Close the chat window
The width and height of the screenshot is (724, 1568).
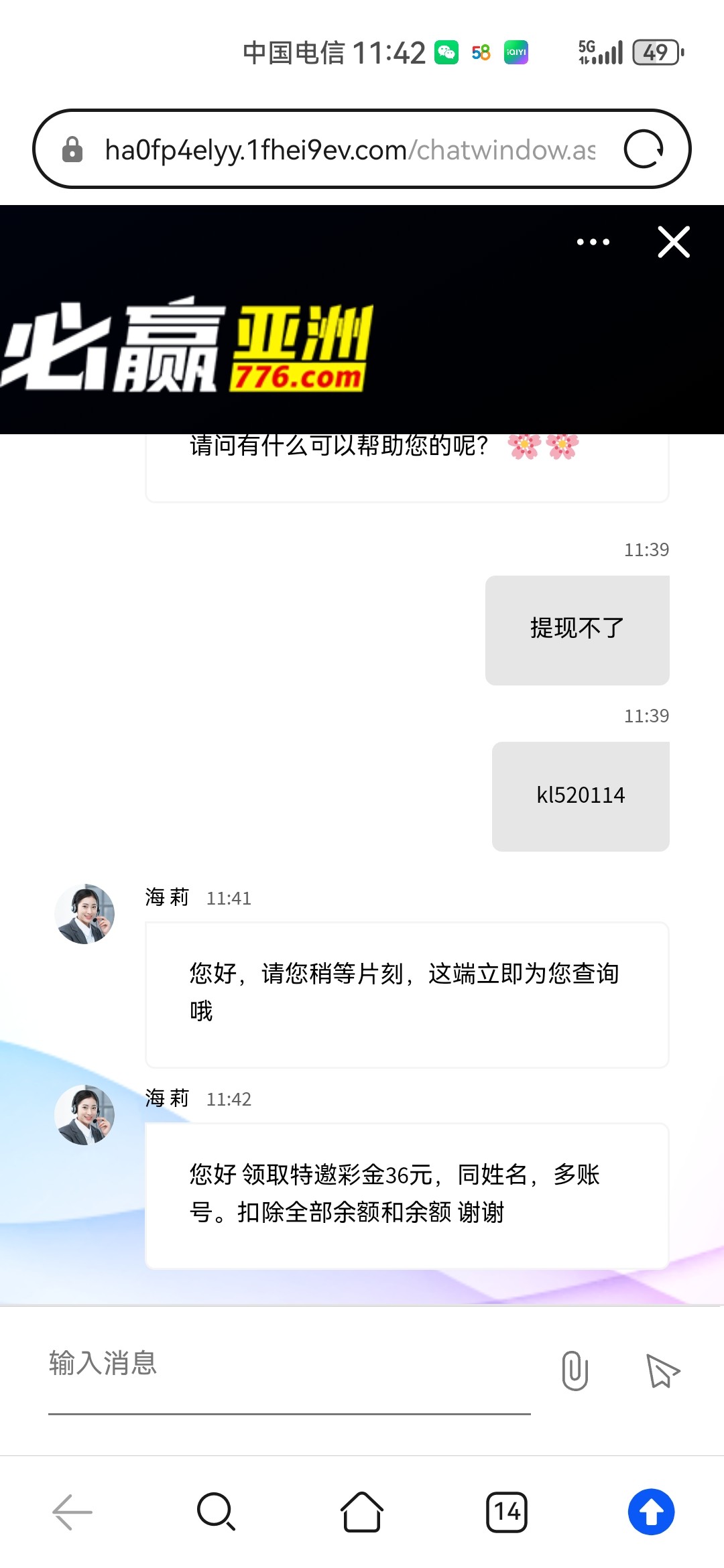(x=674, y=242)
